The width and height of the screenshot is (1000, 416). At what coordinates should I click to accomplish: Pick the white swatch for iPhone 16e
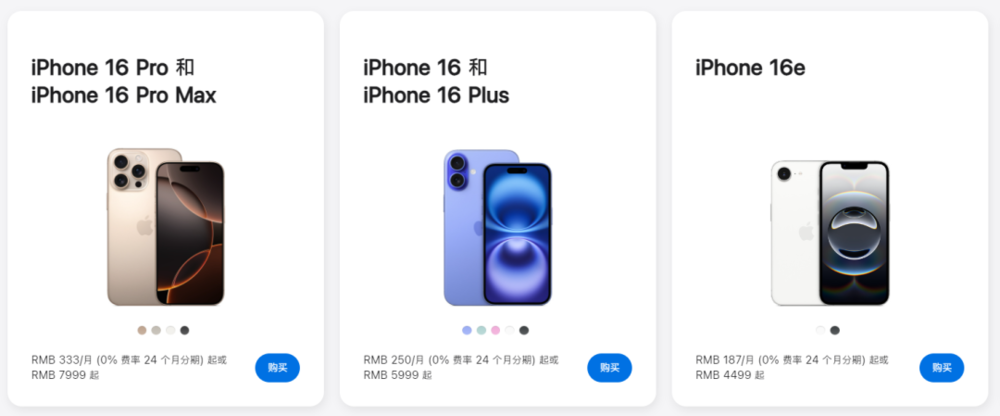(x=821, y=330)
